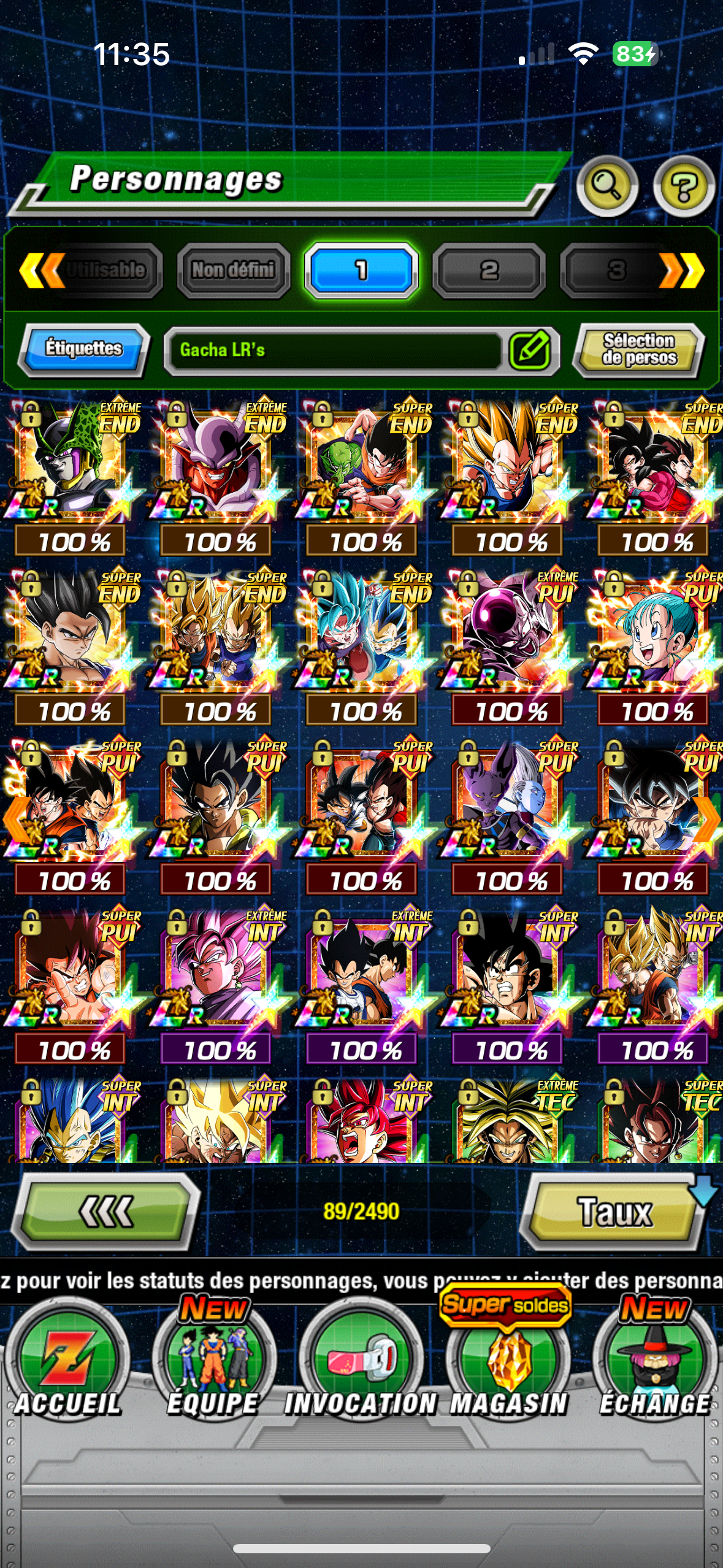Open the question mark help
The width and height of the screenshot is (723, 1568).
[x=683, y=186]
